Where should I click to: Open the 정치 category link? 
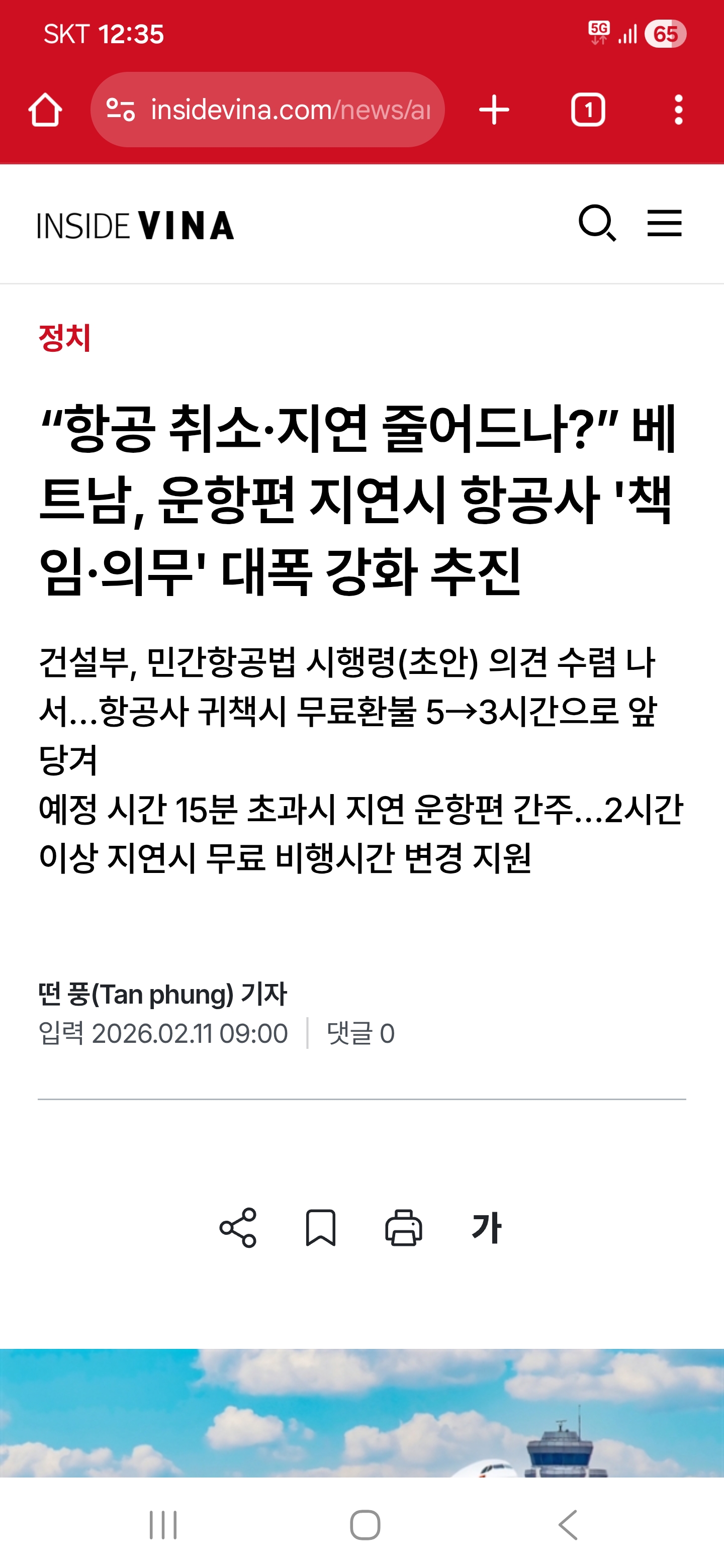point(64,338)
